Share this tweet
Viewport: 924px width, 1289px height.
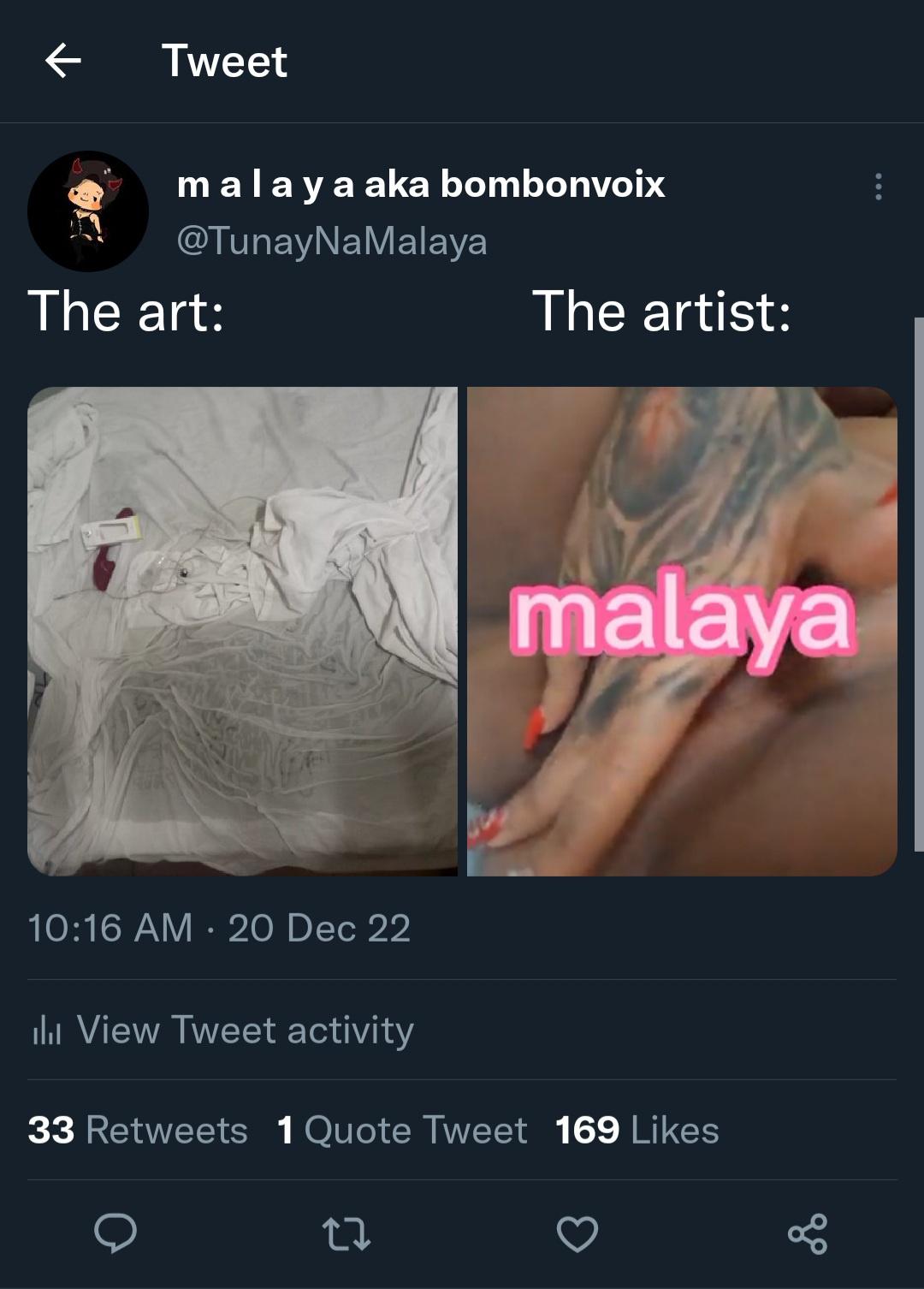[808, 1233]
